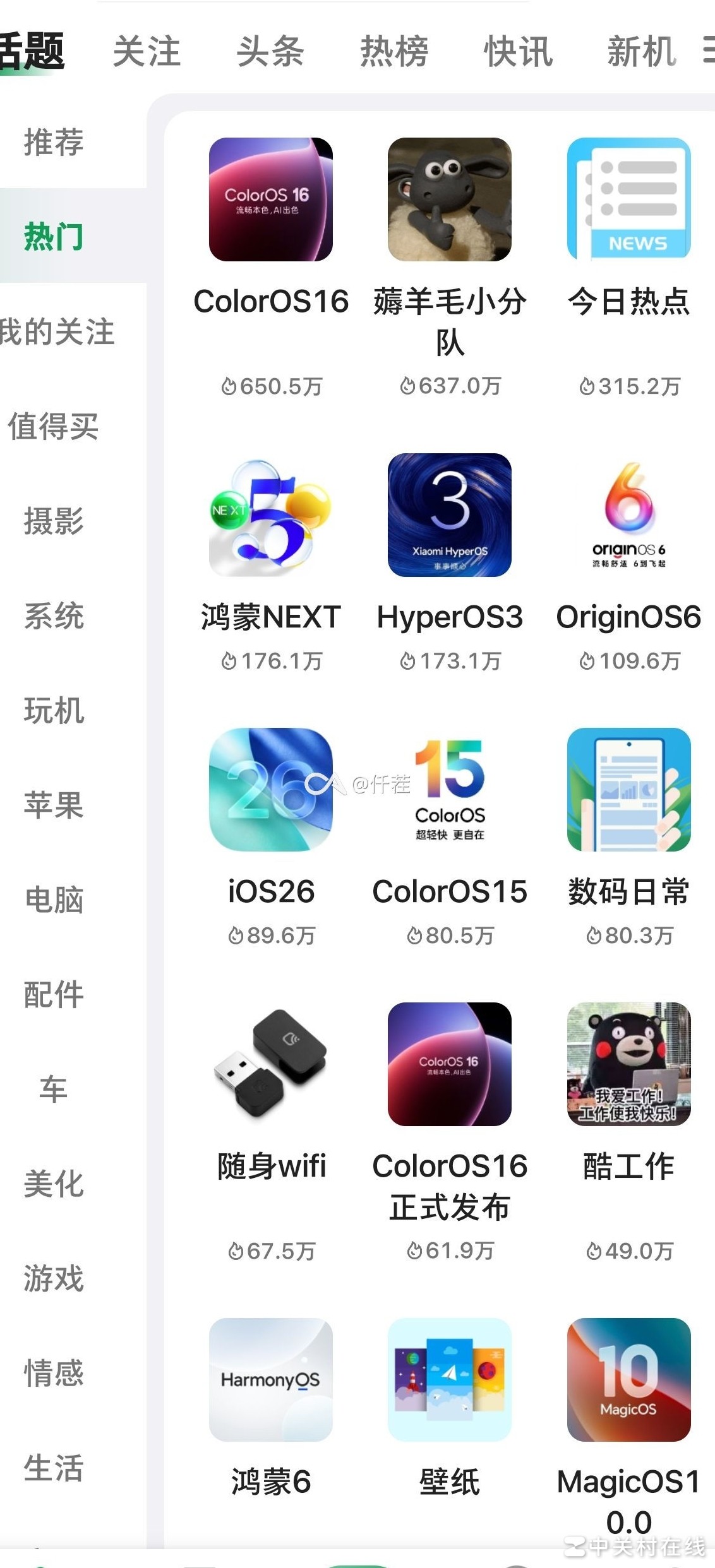Select the 快讯 tab

(x=518, y=51)
